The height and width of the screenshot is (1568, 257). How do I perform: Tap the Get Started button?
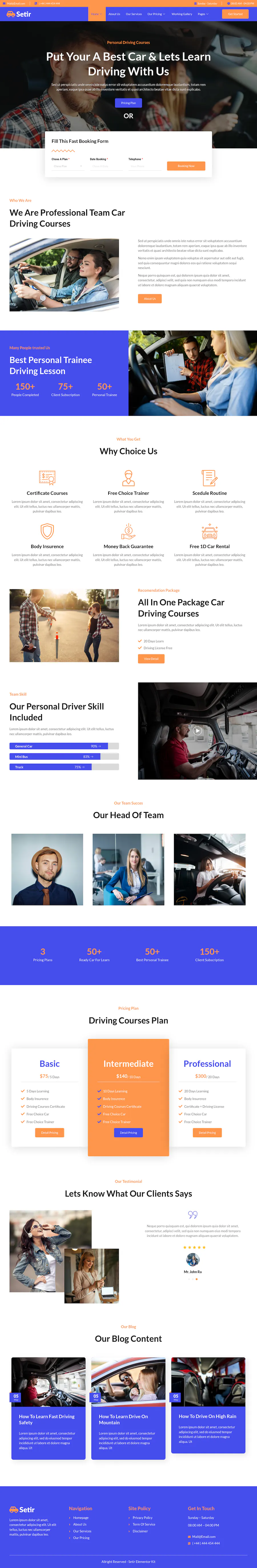[x=235, y=14]
